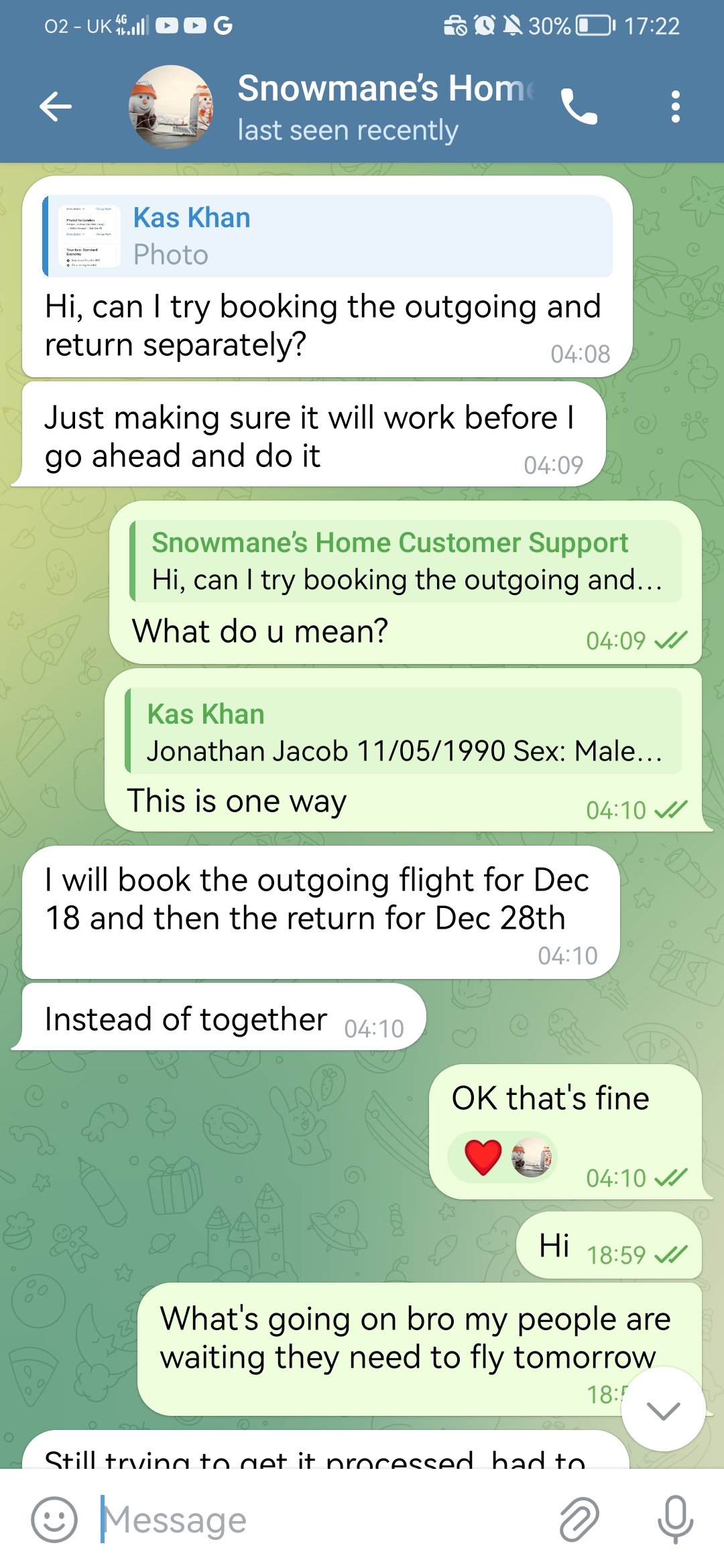Focus the Message input field
Viewport: 724px width, 1568px height.
point(322,1520)
